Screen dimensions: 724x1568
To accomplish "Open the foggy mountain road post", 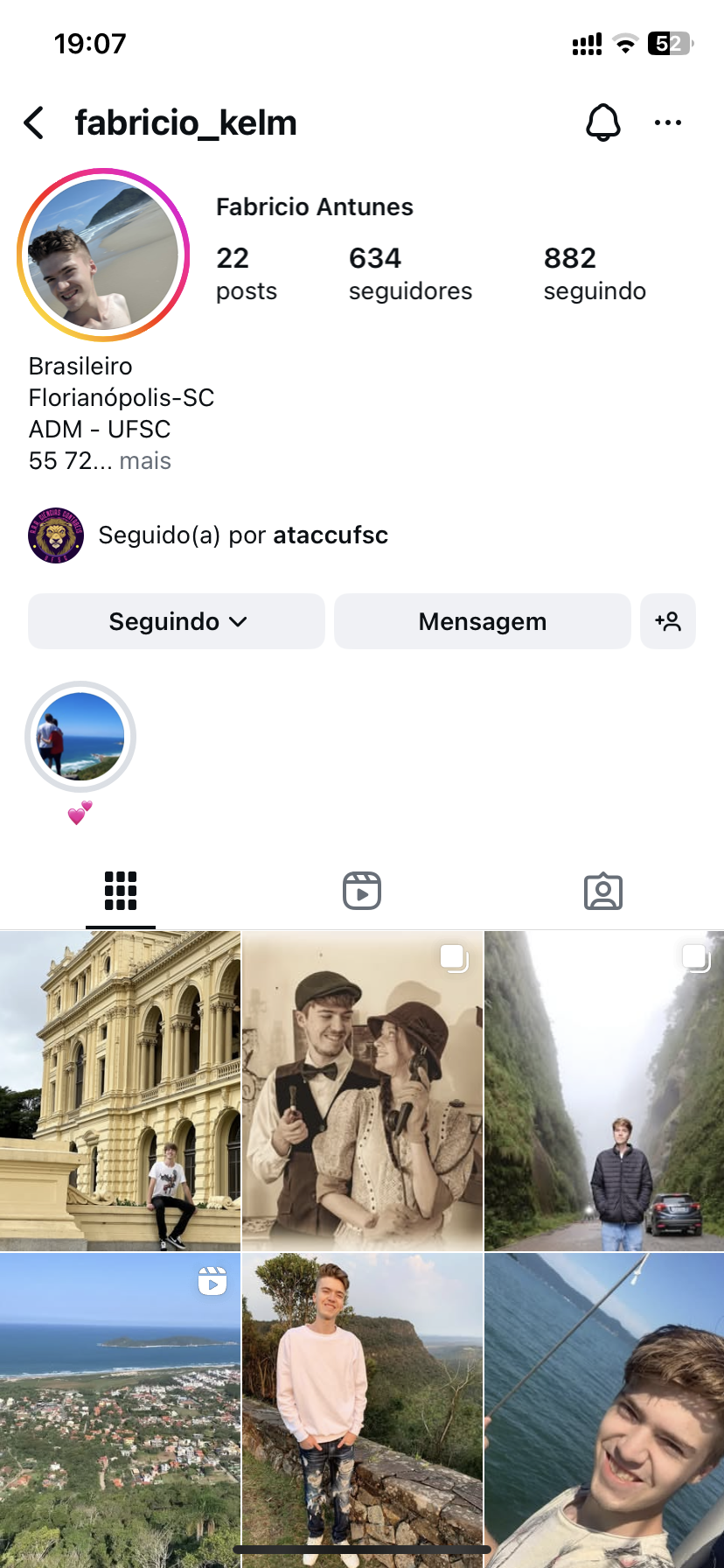I will point(604,1090).
